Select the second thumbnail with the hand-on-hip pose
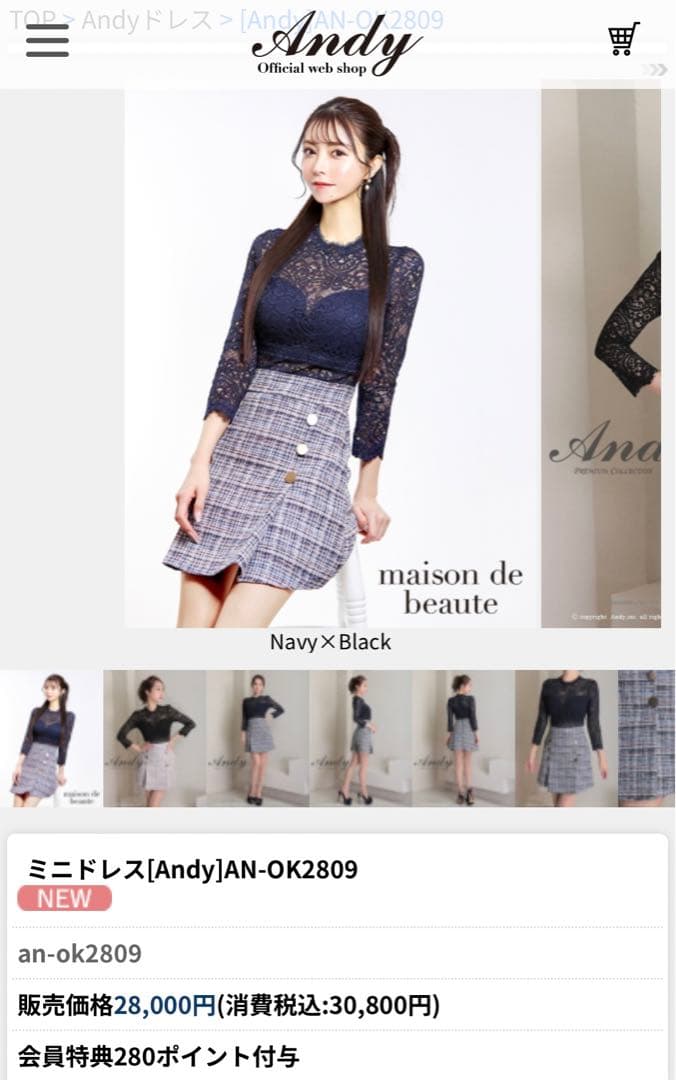Viewport: 676px width, 1080px height. 155,738
